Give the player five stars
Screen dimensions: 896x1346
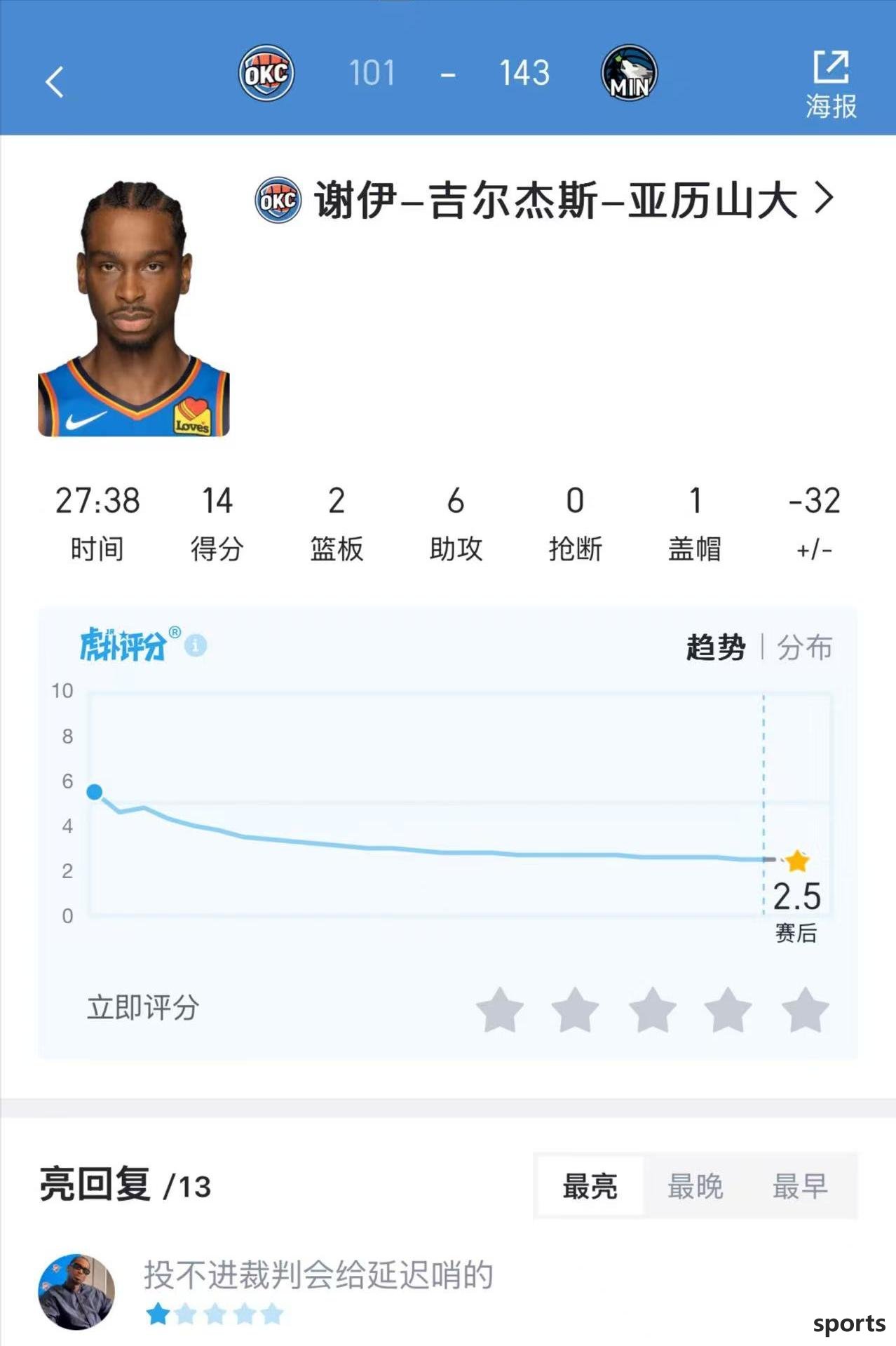click(x=805, y=1010)
